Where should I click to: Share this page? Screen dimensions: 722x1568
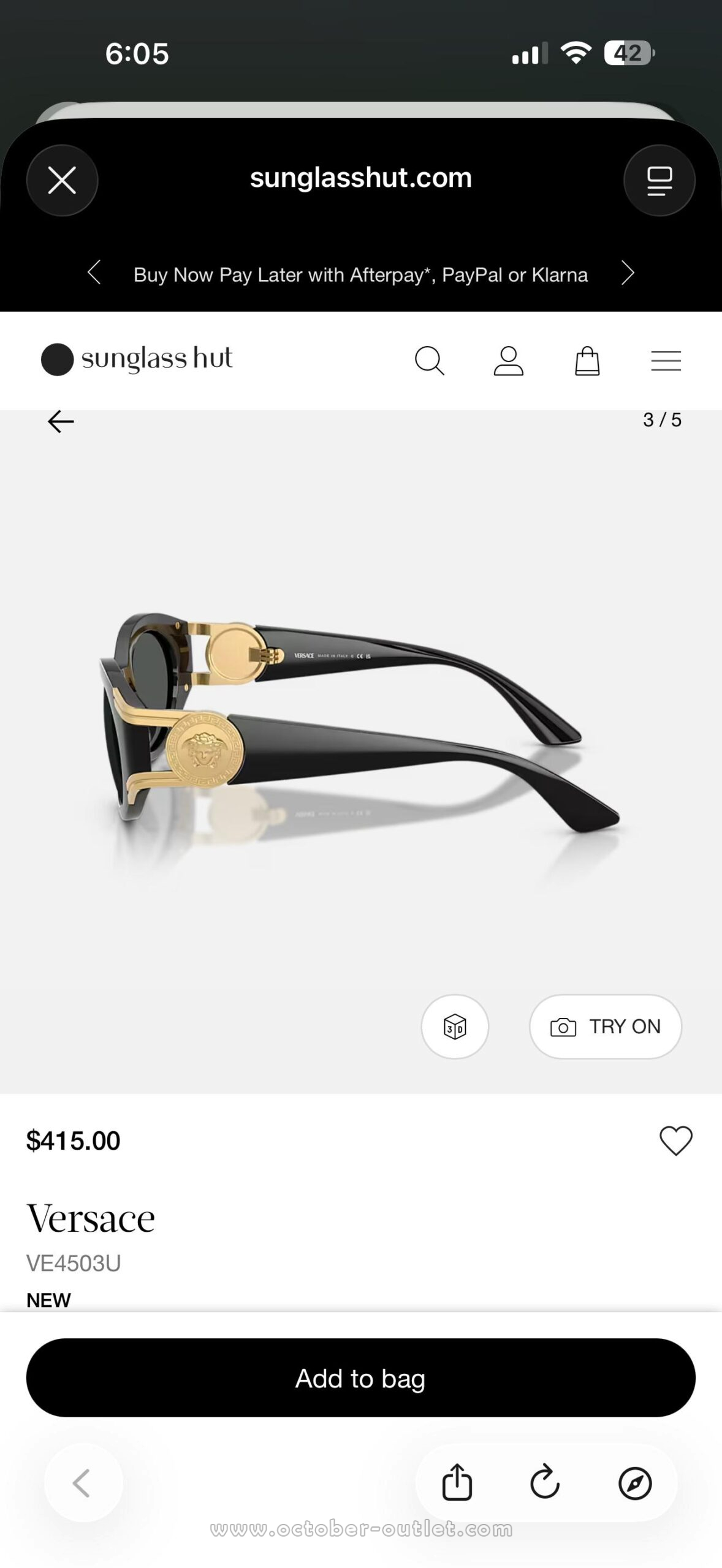[457, 1483]
